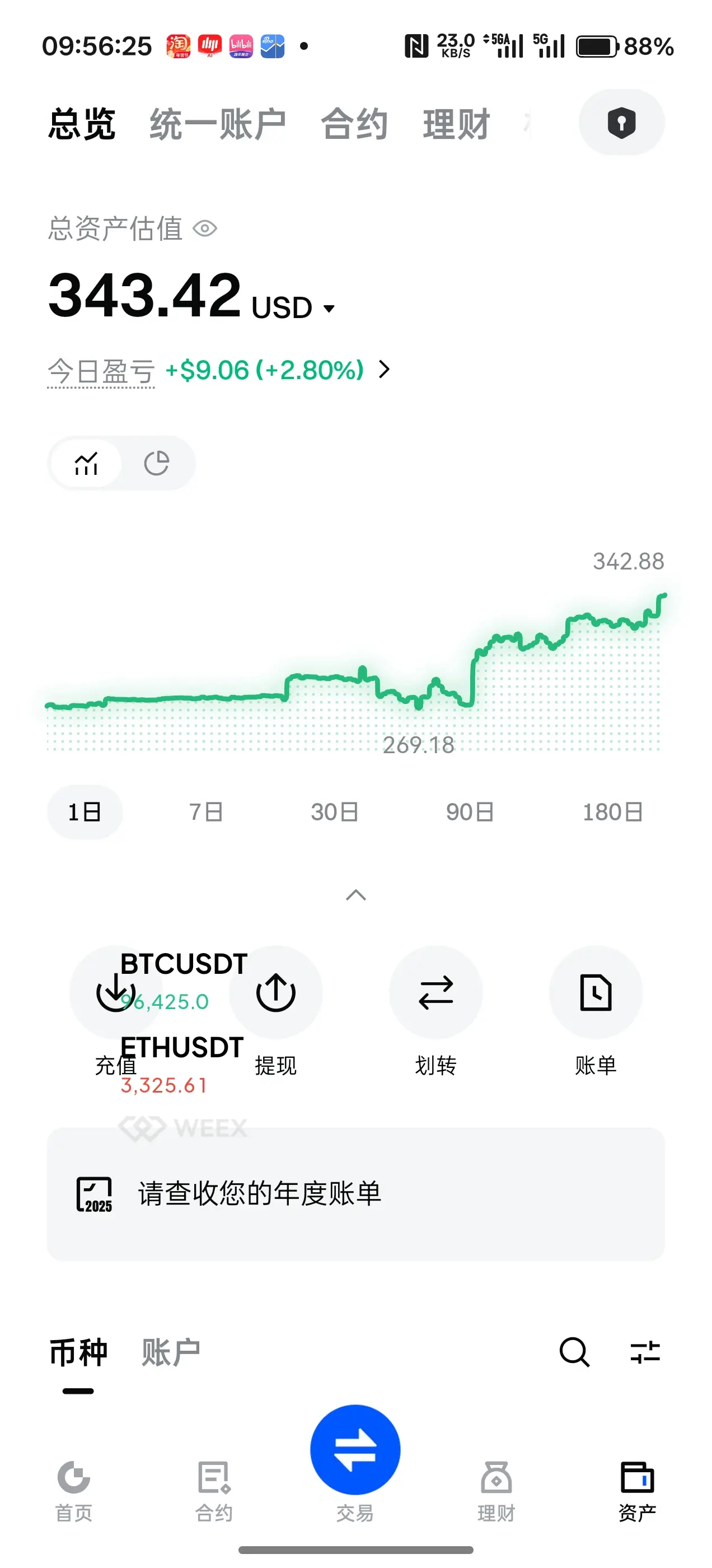This screenshot has width=712, height=1568.
Task: Search coins with the magnifier icon
Action: coord(574,1352)
